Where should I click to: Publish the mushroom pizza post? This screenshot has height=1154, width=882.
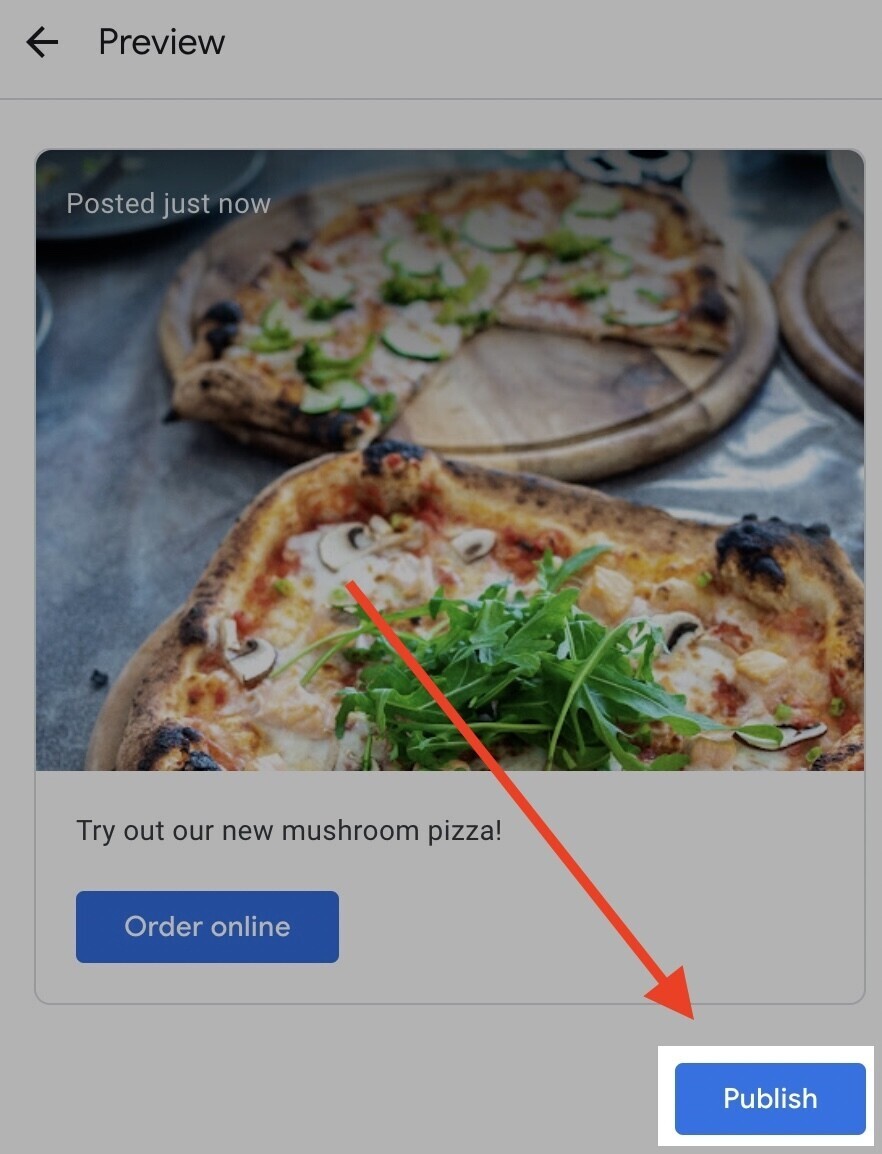(x=769, y=1098)
